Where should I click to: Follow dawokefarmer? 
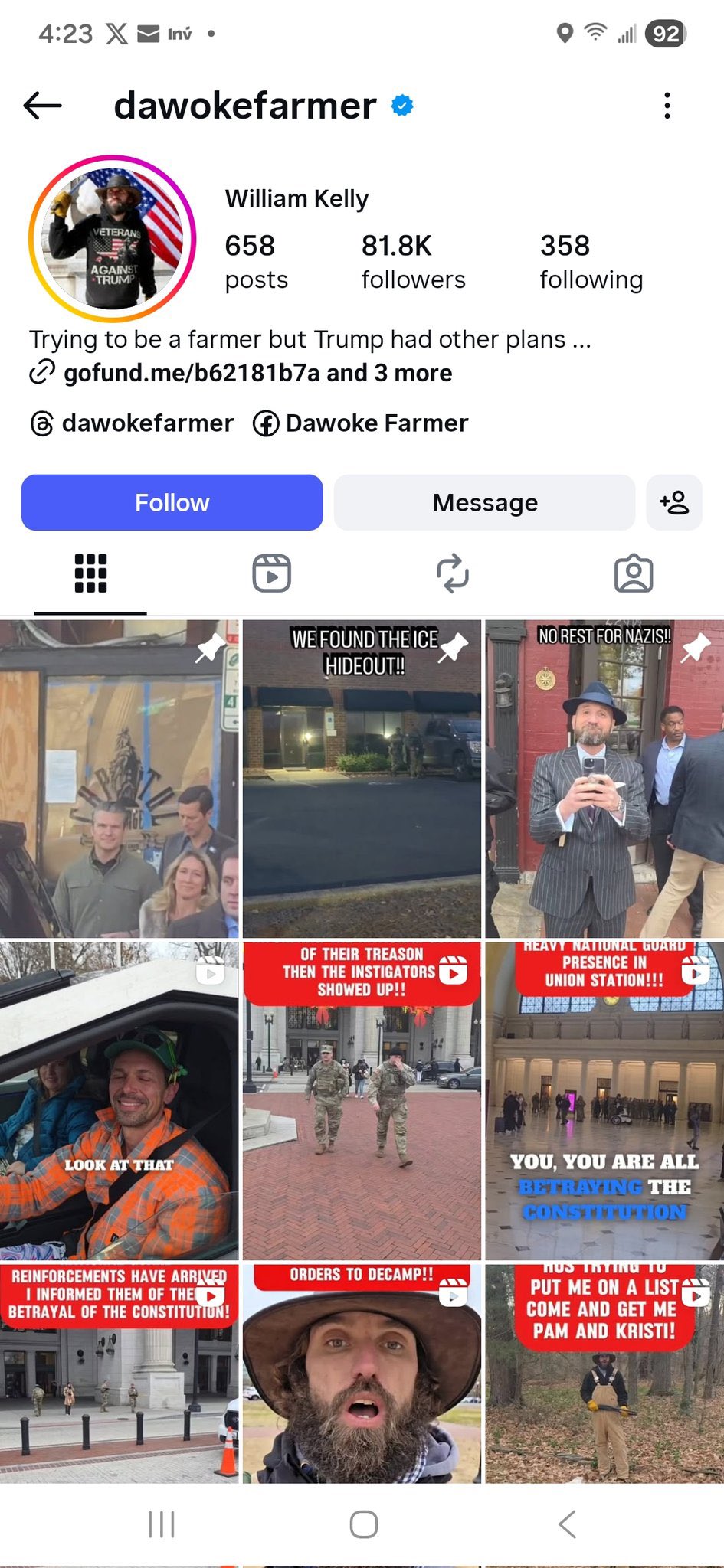click(172, 502)
